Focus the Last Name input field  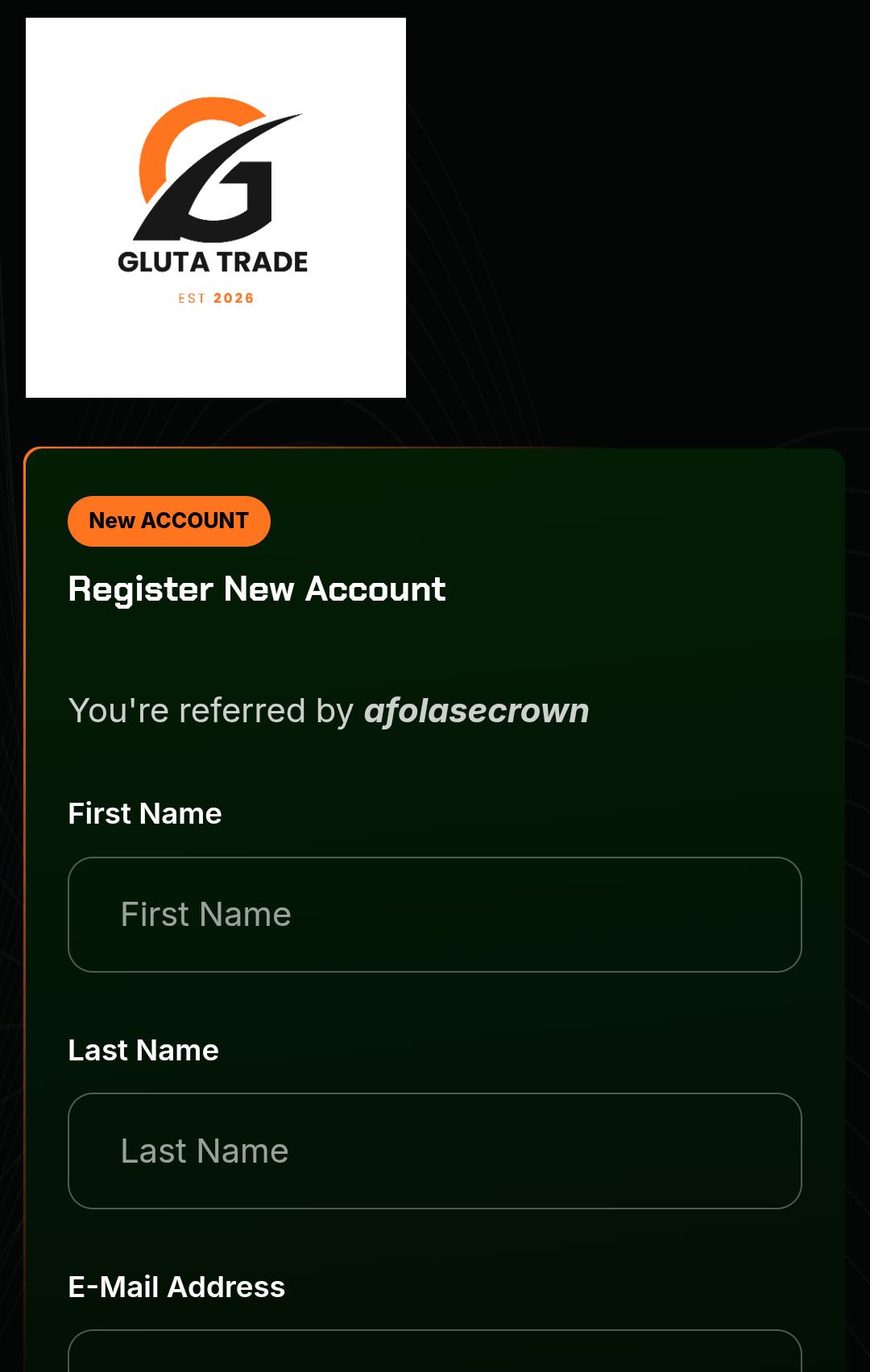435,1151
